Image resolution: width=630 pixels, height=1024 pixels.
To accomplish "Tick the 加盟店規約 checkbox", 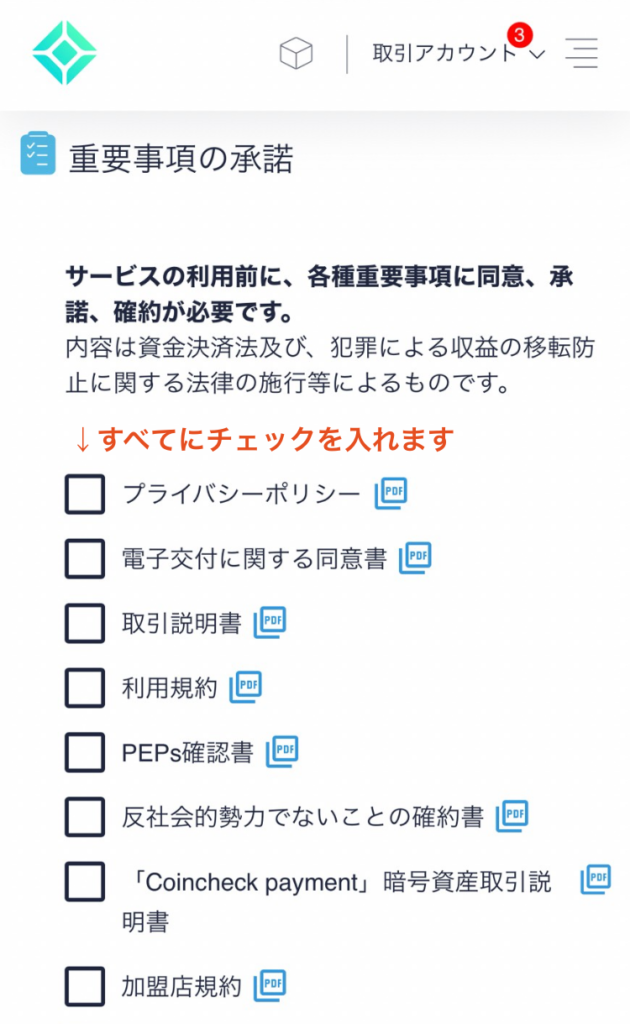I will tap(85, 986).
